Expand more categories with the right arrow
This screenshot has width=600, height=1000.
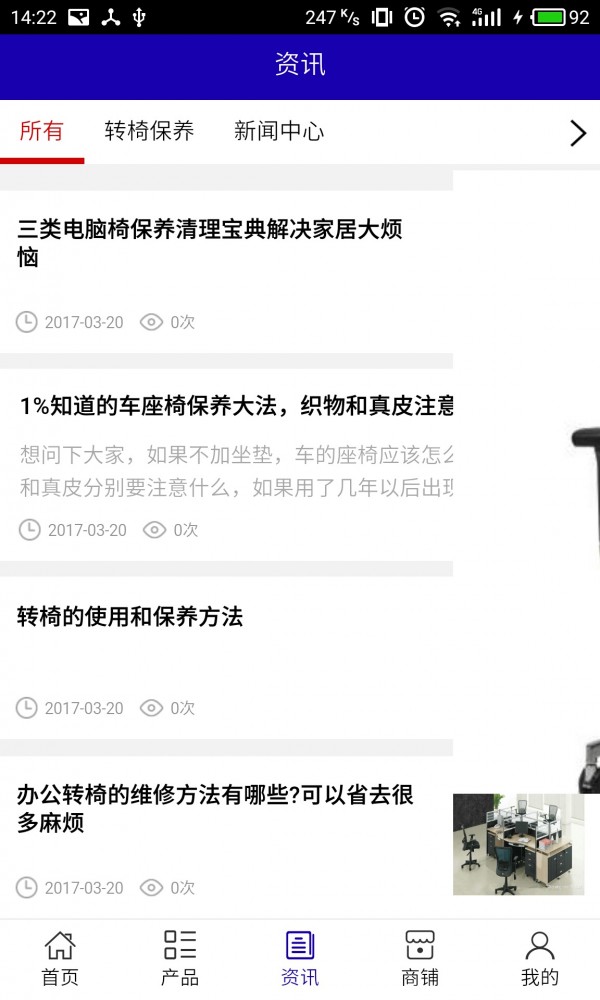tap(577, 133)
